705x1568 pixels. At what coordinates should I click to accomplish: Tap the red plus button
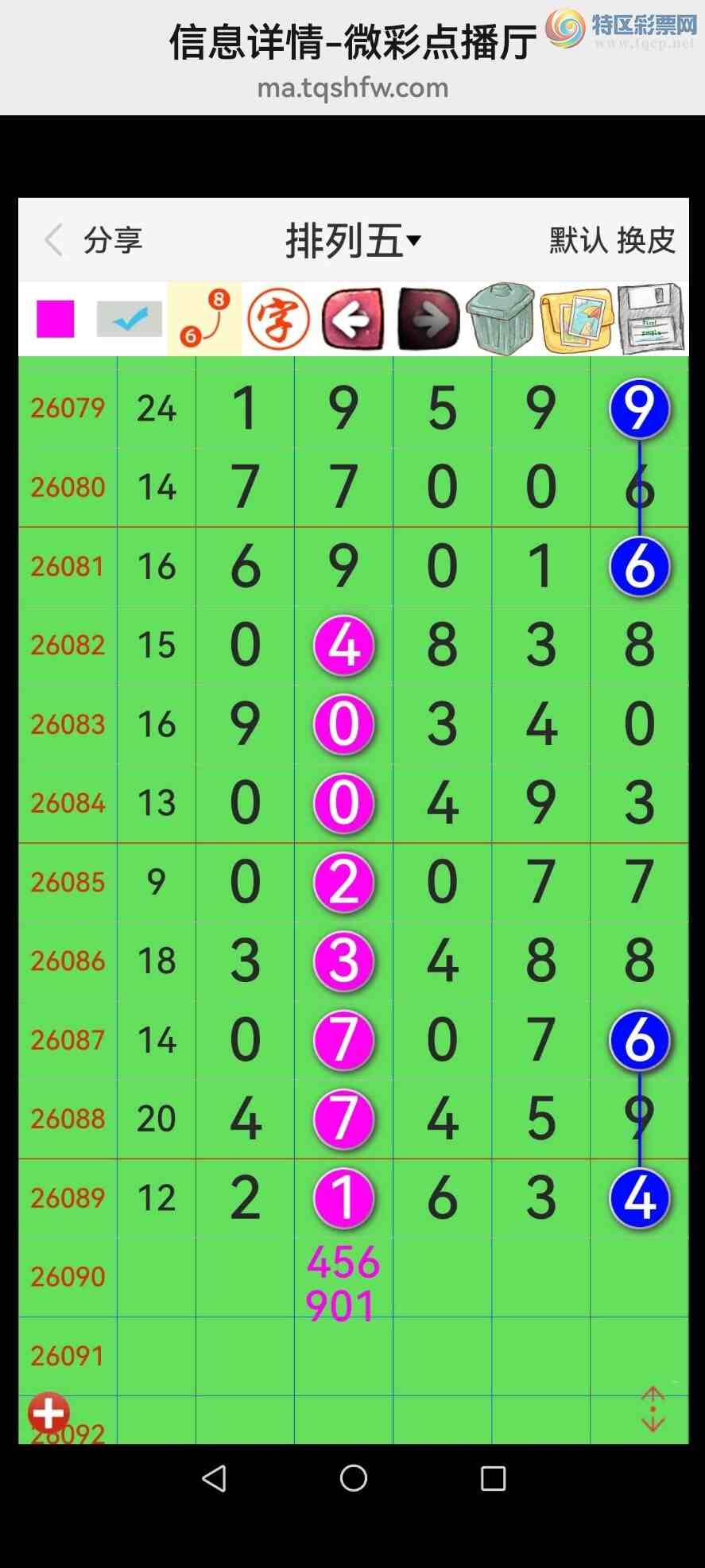point(48,1412)
